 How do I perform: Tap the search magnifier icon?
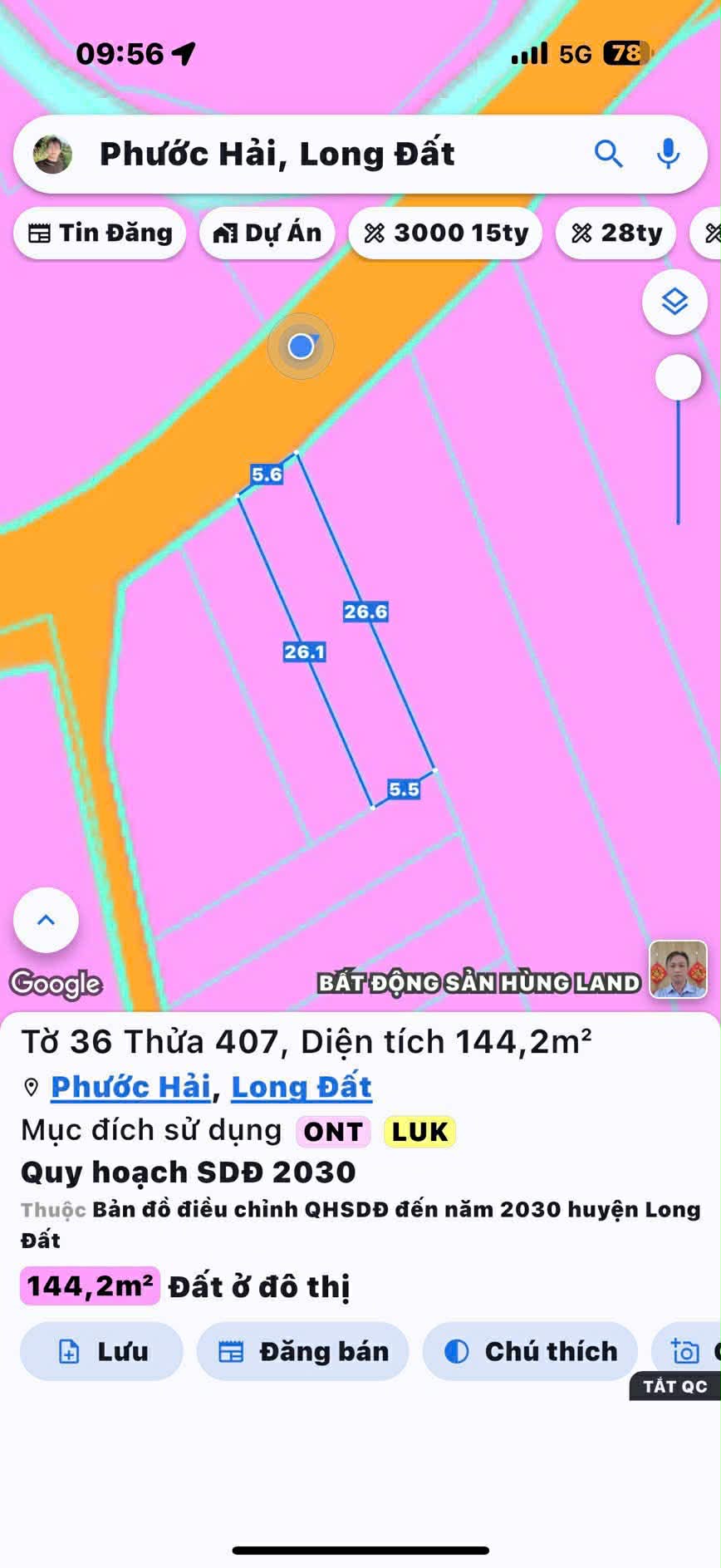click(608, 154)
